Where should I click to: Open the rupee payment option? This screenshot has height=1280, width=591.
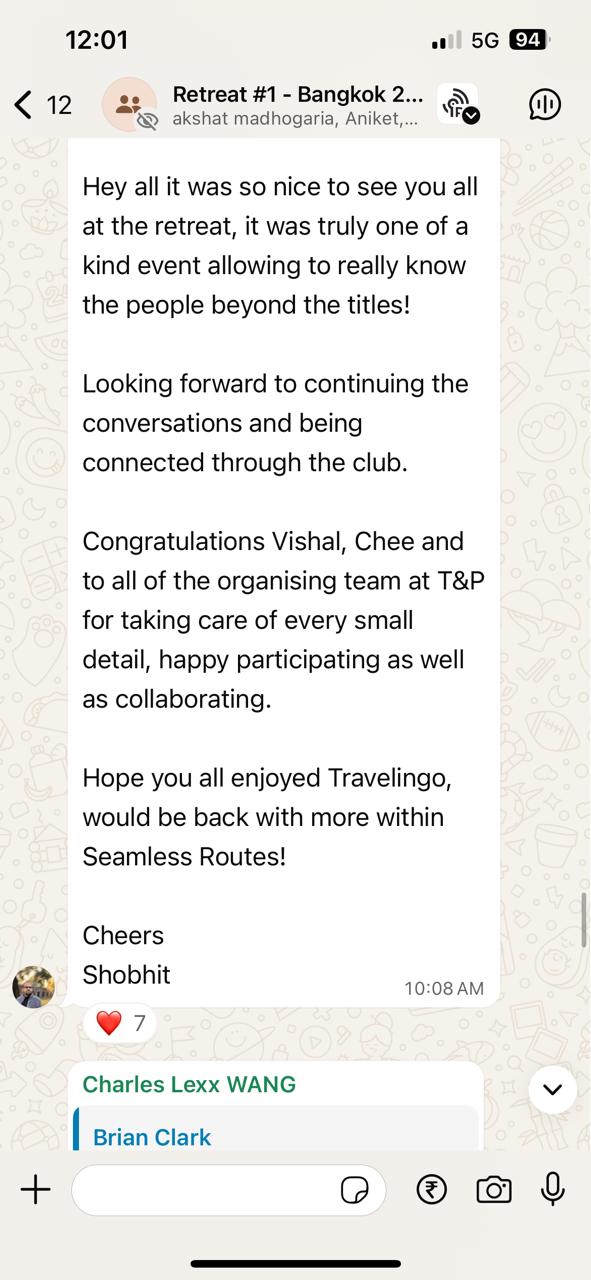432,1189
